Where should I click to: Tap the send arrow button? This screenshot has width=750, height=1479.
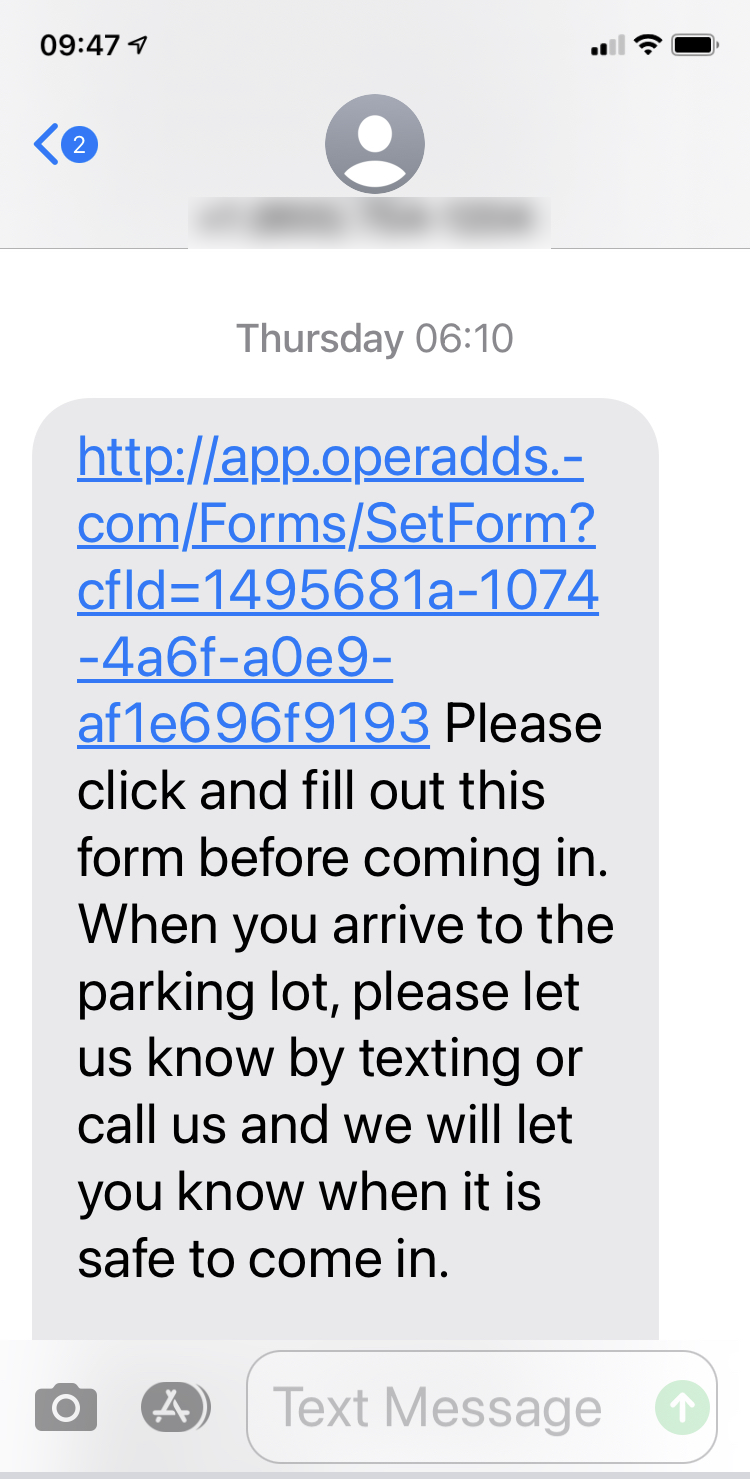pyautogui.click(x=683, y=1407)
